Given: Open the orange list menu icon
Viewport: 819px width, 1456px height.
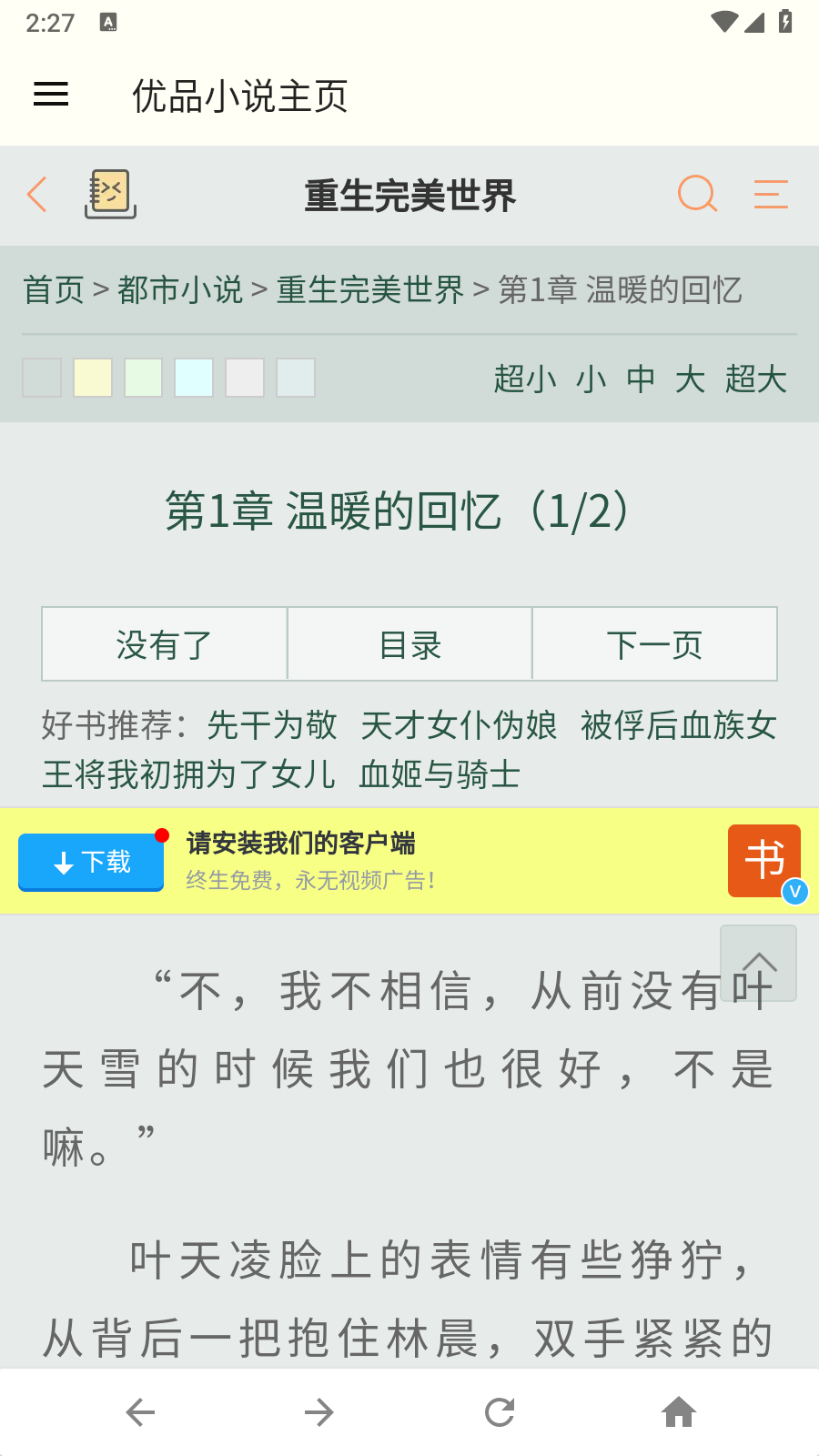Looking at the screenshot, I should click(771, 194).
